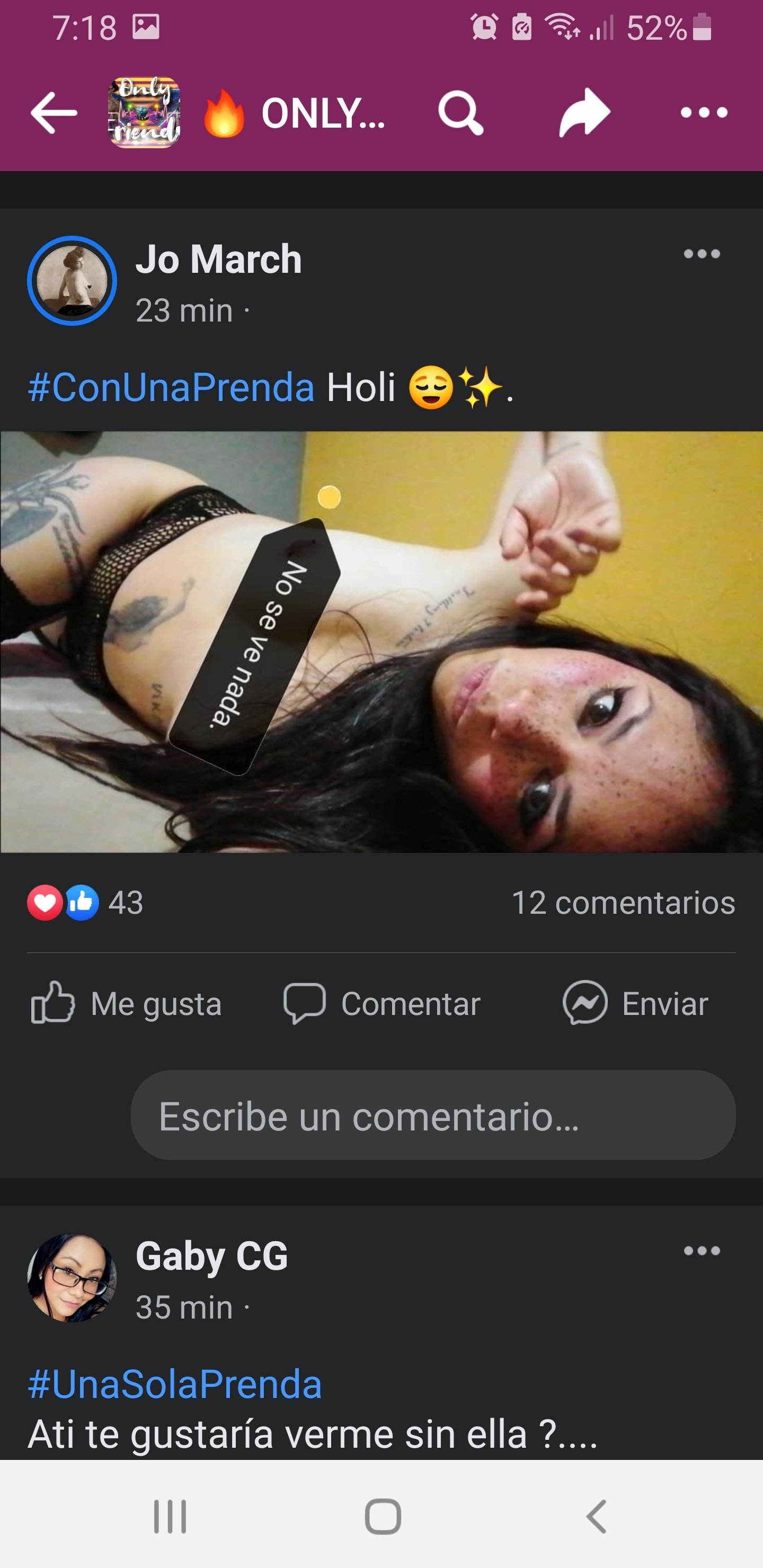
Task: Open Gaby CG's profile picture
Action: tap(72, 1277)
